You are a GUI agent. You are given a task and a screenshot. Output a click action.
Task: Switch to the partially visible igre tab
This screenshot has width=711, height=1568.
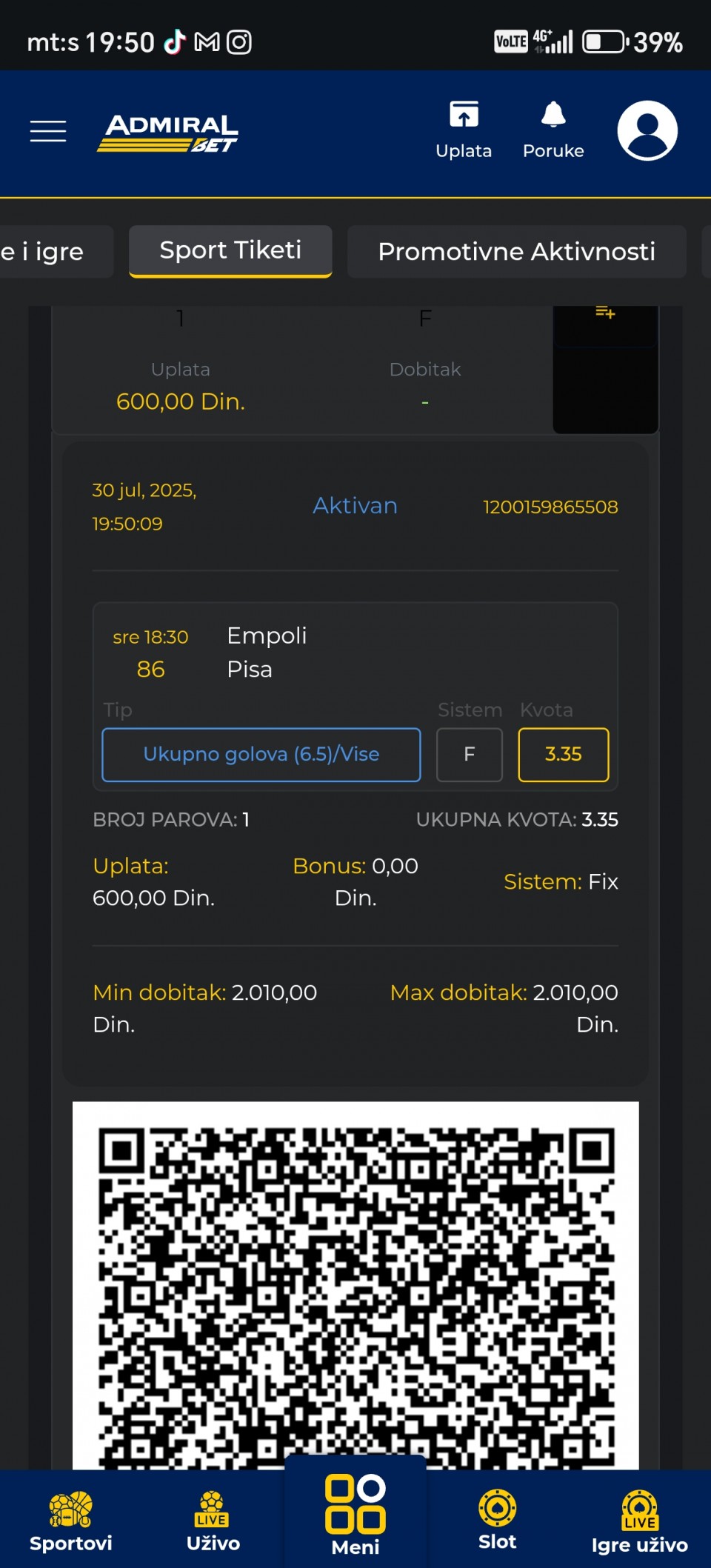click(x=48, y=252)
